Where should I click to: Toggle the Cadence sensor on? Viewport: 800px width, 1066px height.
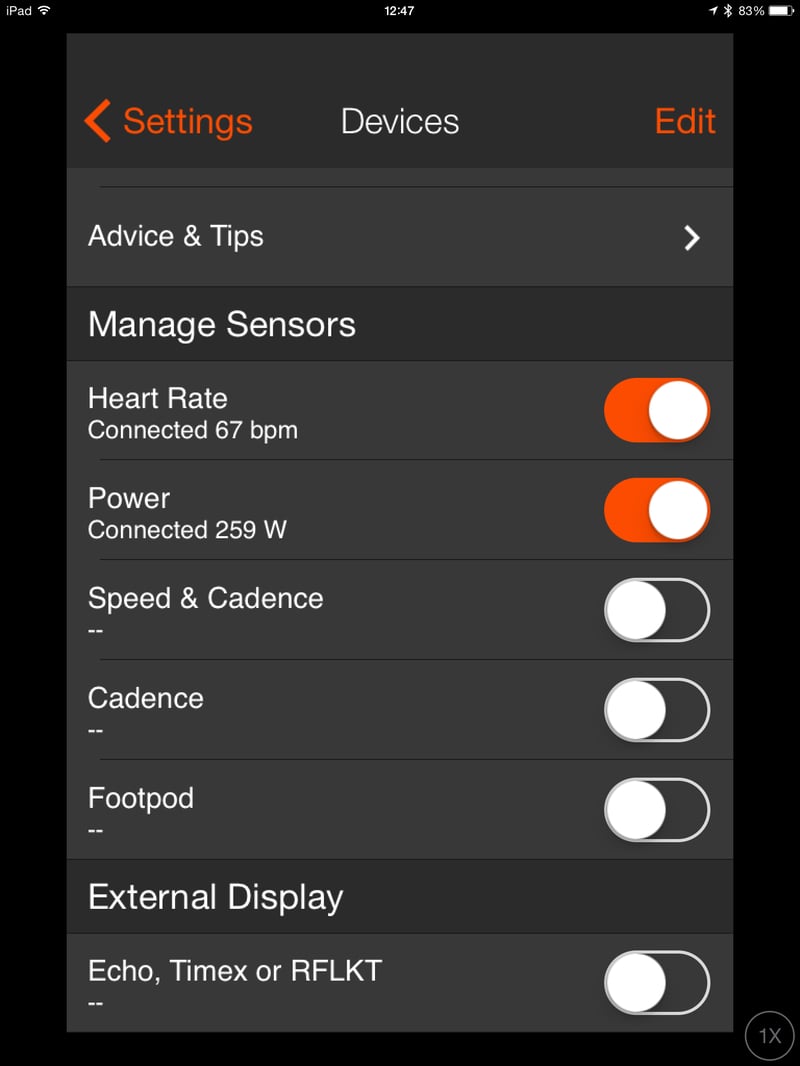click(657, 710)
